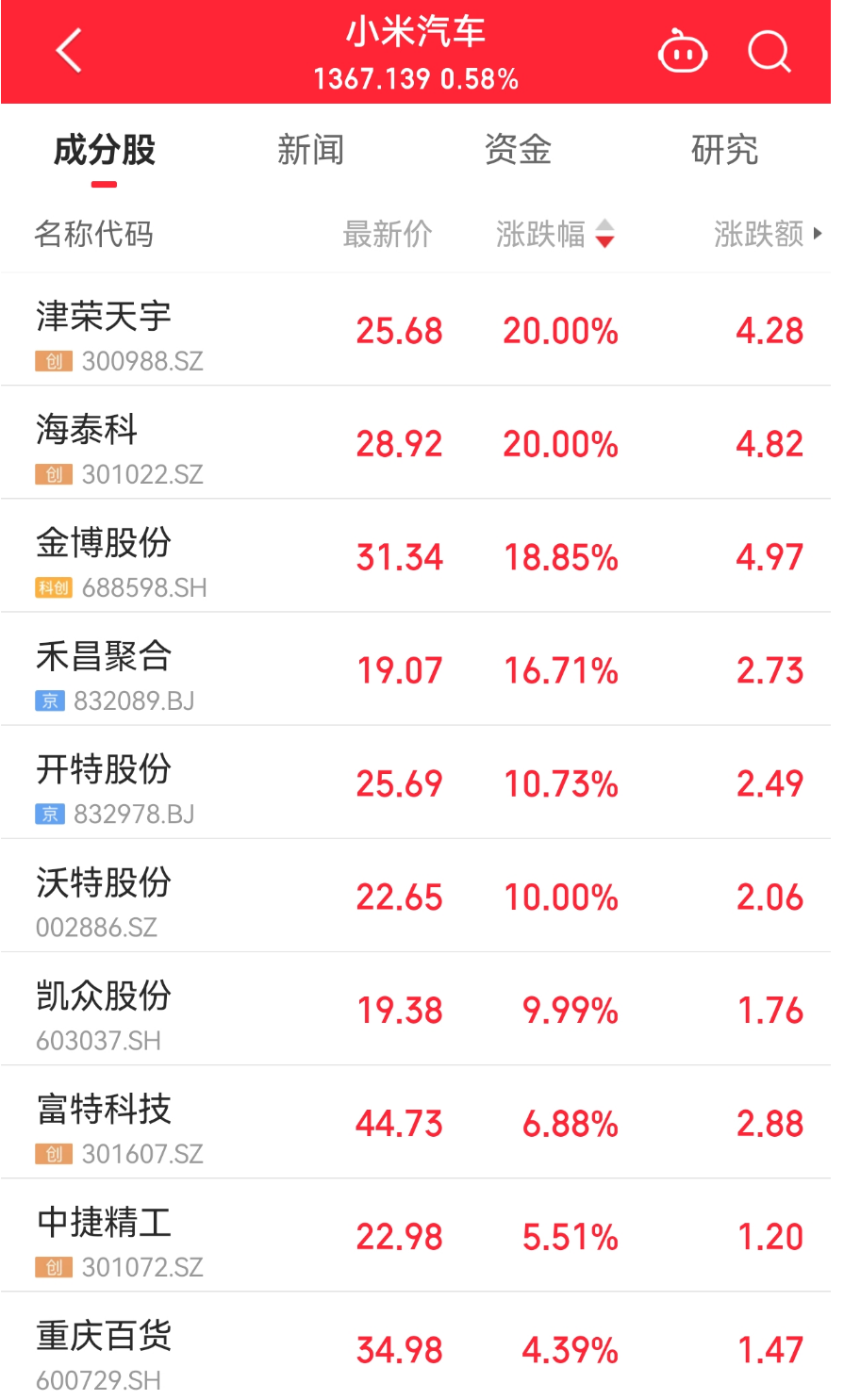Open the robot assistant icon
This screenshot has height=1400, width=844.
[x=682, y=52]
